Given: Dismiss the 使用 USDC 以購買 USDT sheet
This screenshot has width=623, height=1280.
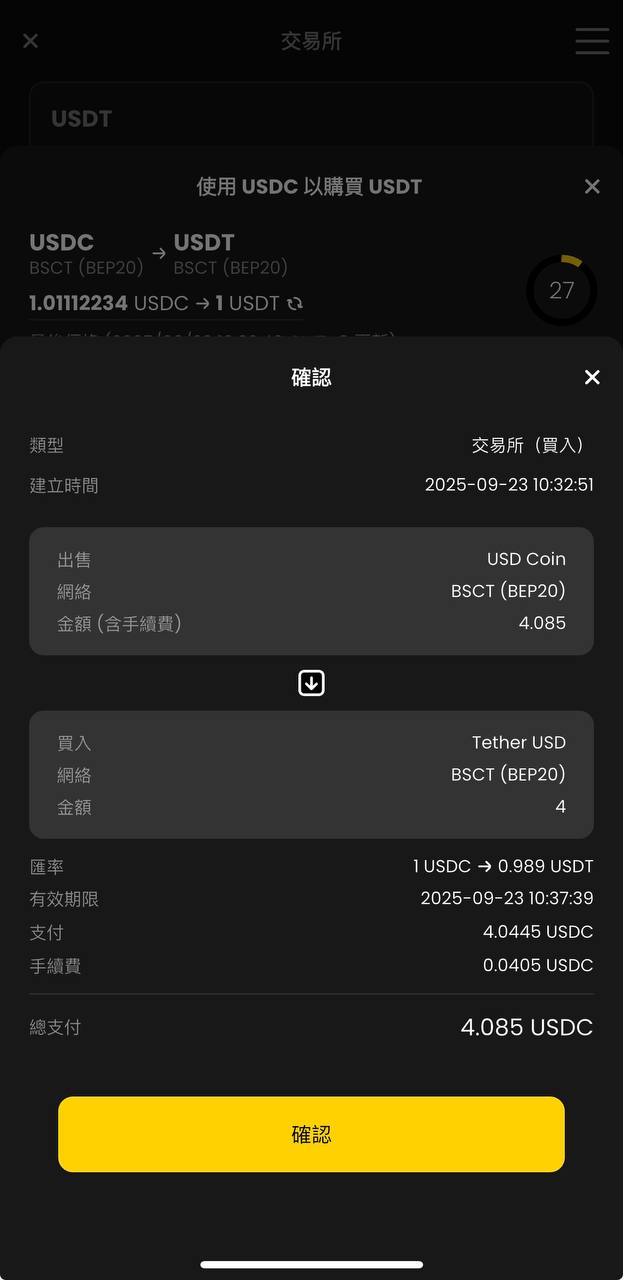Looking at the screenshot, I should pos(592,187).
